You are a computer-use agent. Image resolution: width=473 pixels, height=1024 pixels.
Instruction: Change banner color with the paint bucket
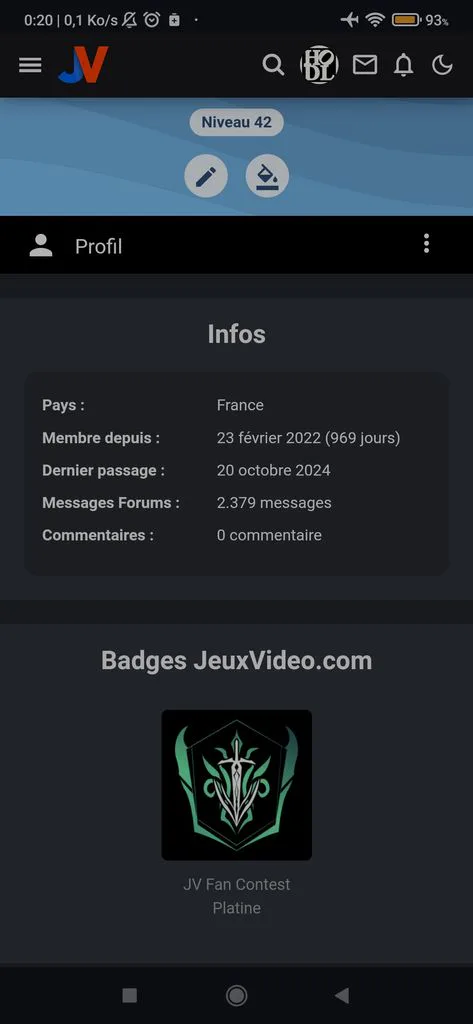(x=267, y=176)
